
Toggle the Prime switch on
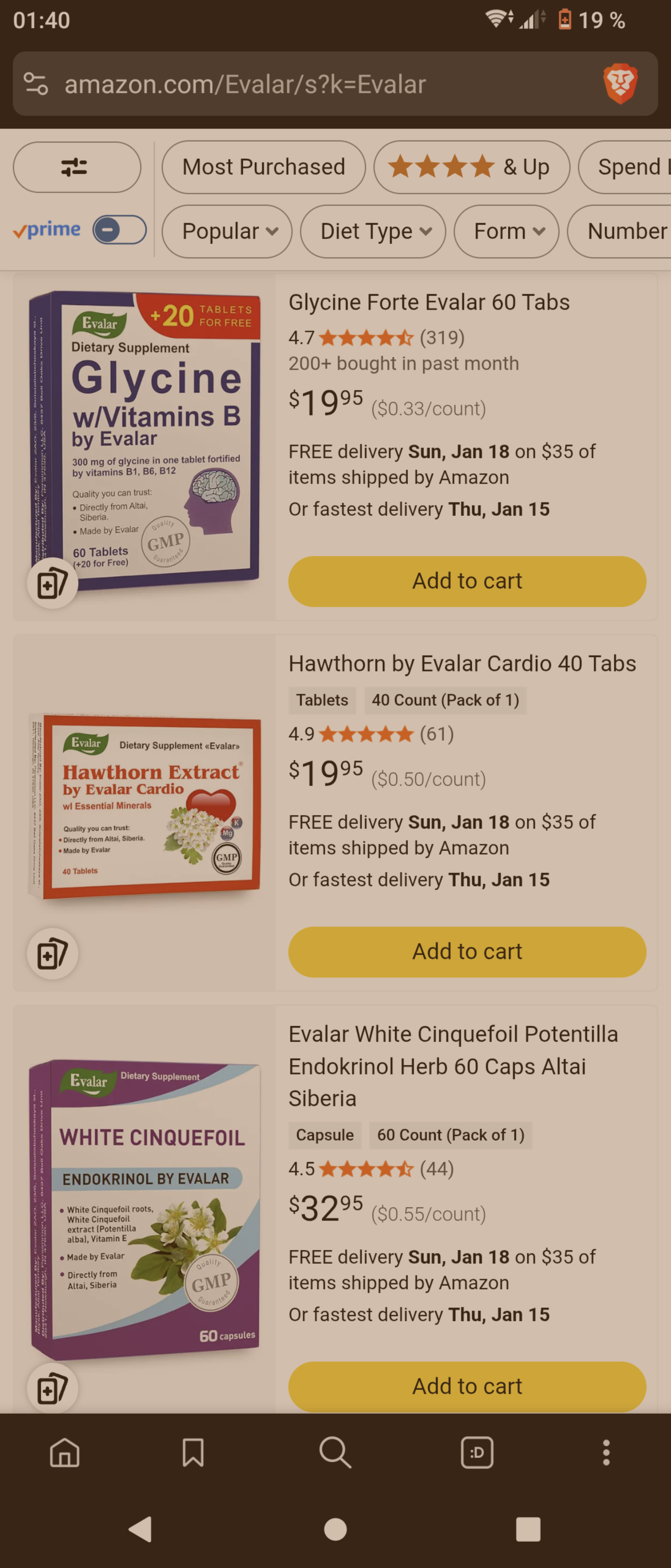coord(119,230)
